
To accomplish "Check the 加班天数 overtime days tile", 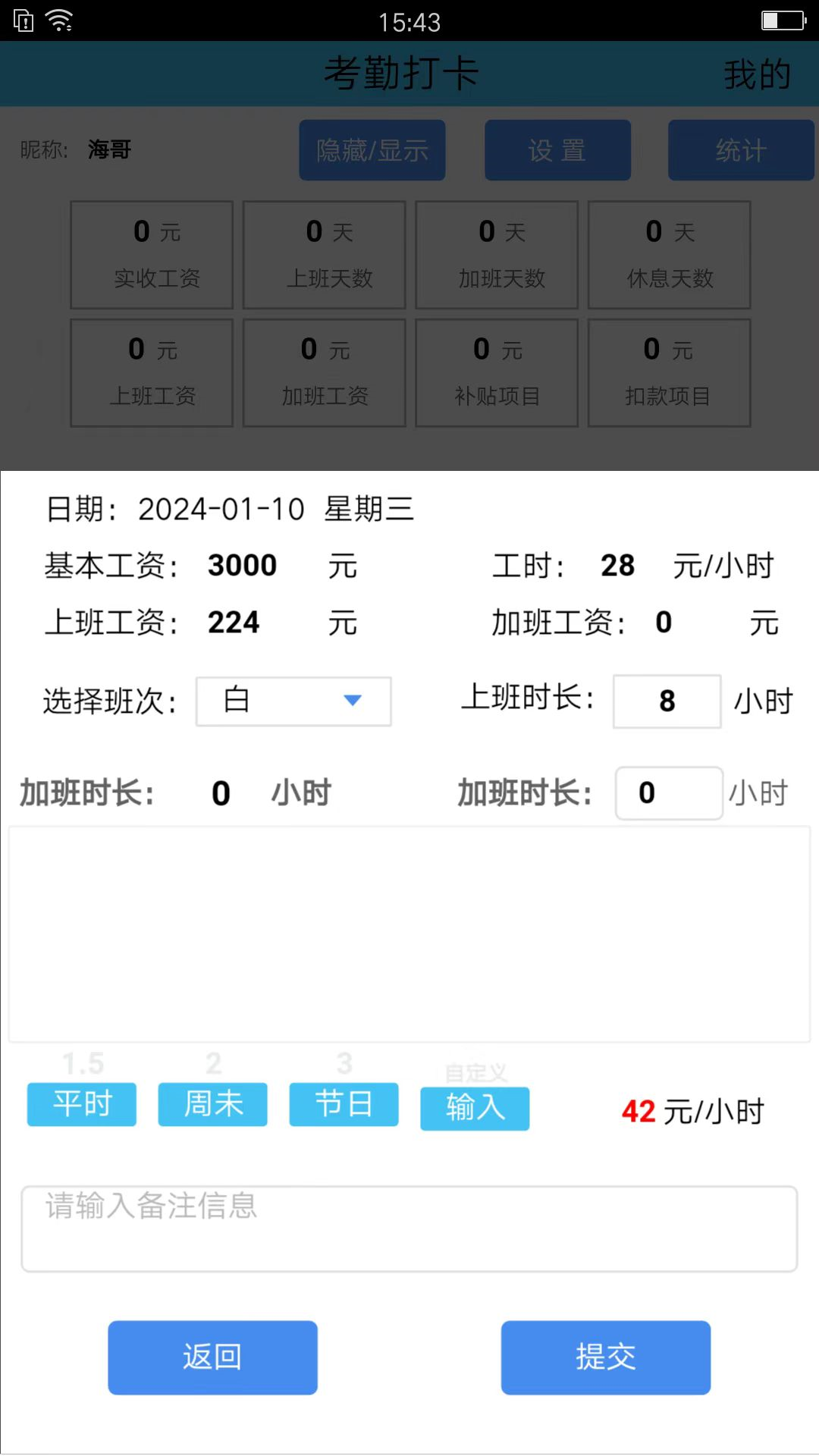I will click(x=497, y=254).
